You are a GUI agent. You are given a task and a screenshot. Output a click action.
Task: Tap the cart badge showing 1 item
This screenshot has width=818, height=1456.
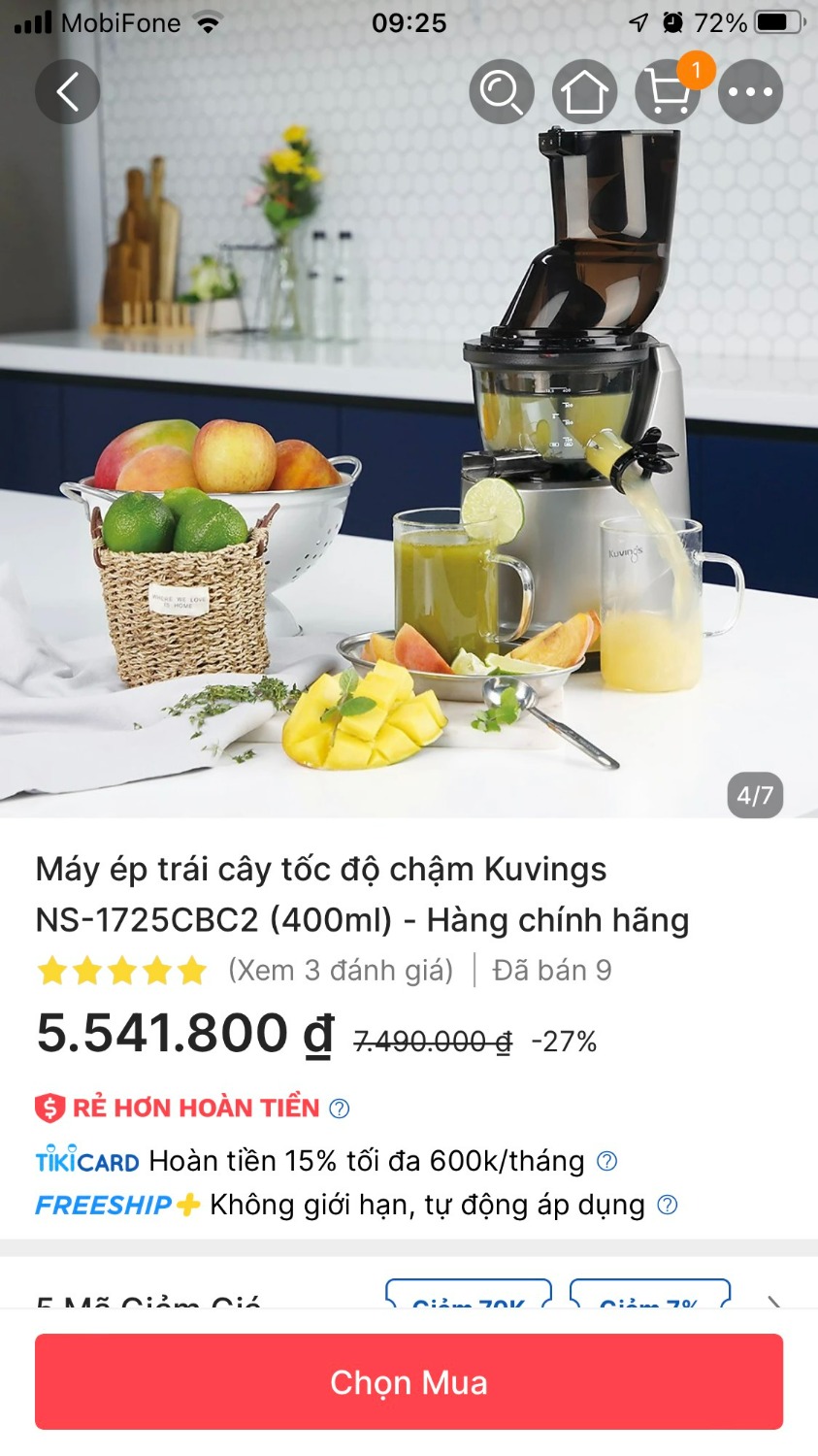point(693,70)
